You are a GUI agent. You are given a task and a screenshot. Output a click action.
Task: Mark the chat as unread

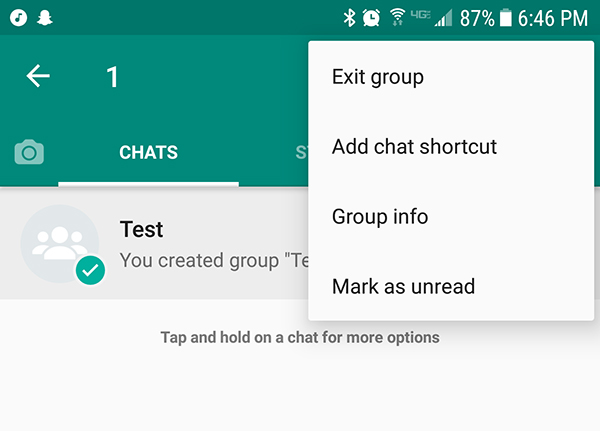pos(403,287)
